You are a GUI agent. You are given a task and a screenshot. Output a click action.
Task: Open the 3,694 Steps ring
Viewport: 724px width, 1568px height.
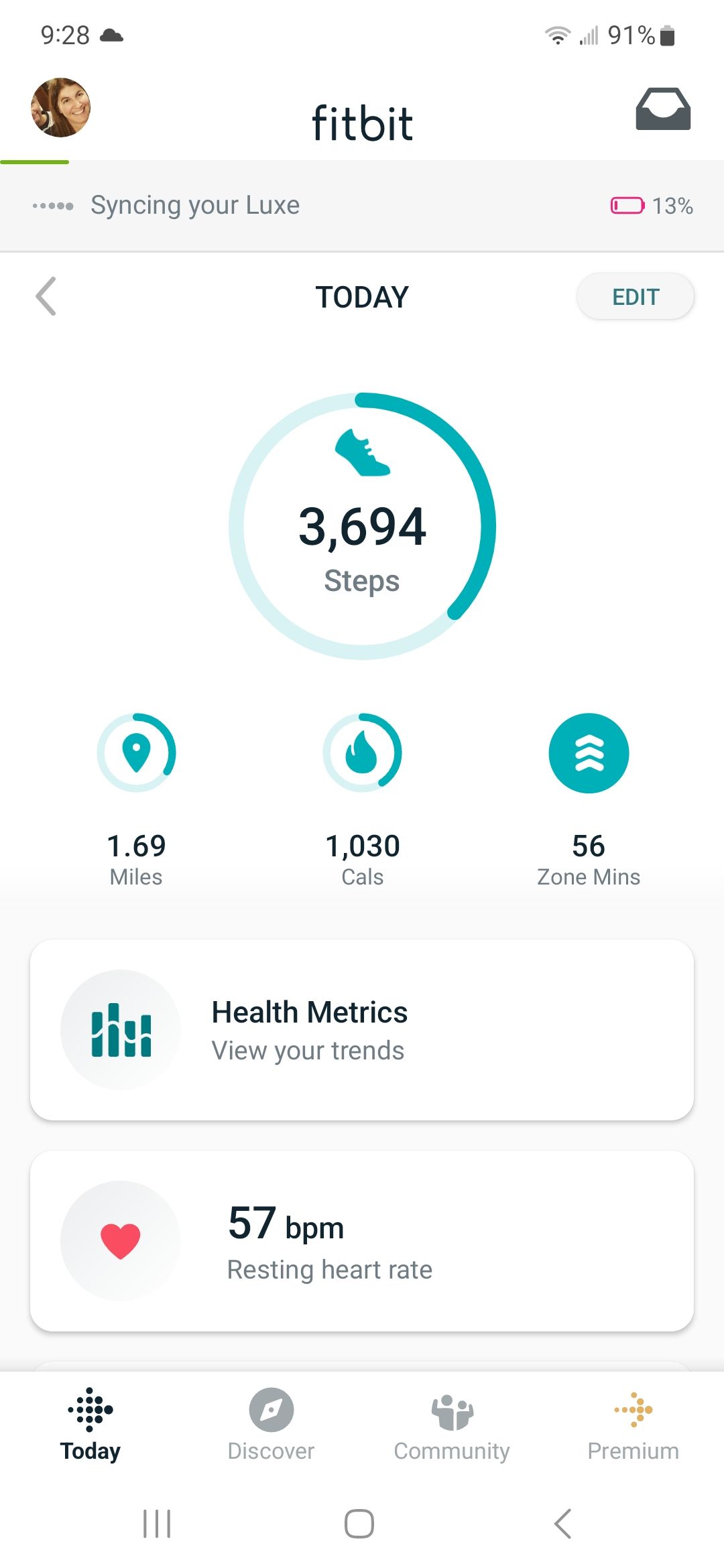362,526
